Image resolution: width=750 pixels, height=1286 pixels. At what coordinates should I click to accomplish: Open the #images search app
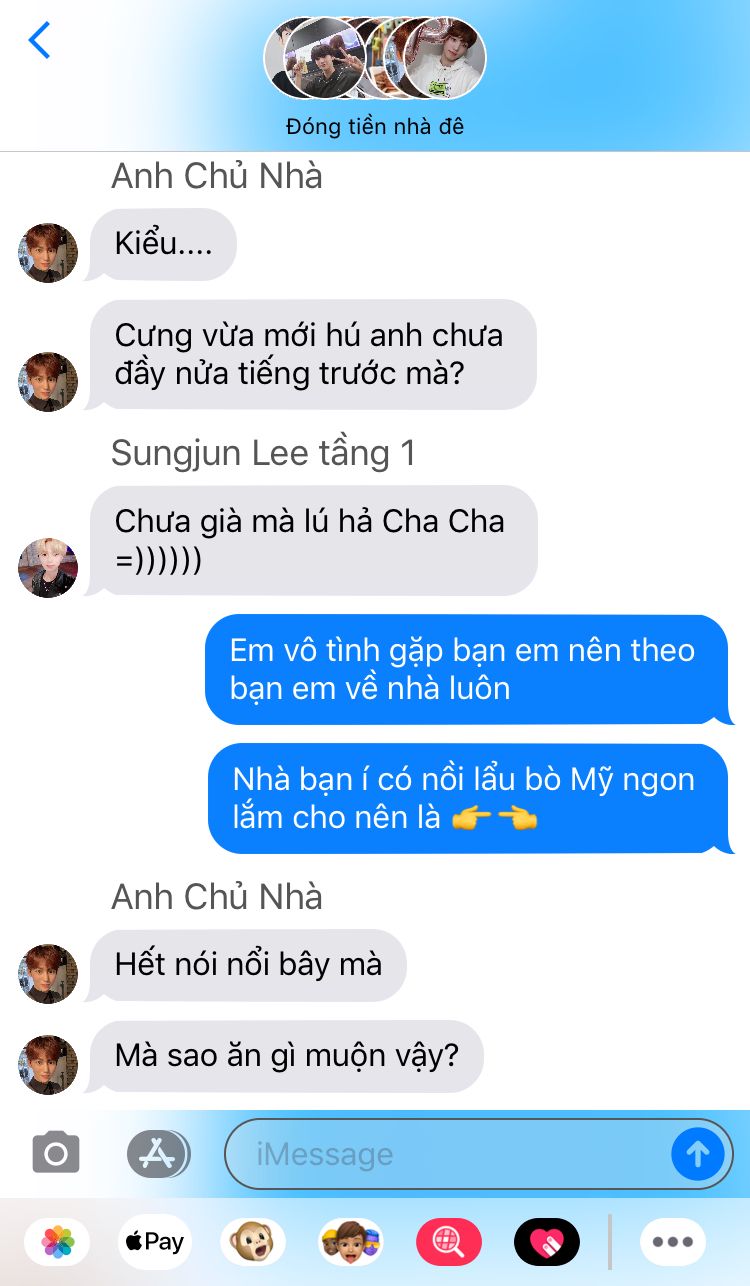pos(449,1242)
